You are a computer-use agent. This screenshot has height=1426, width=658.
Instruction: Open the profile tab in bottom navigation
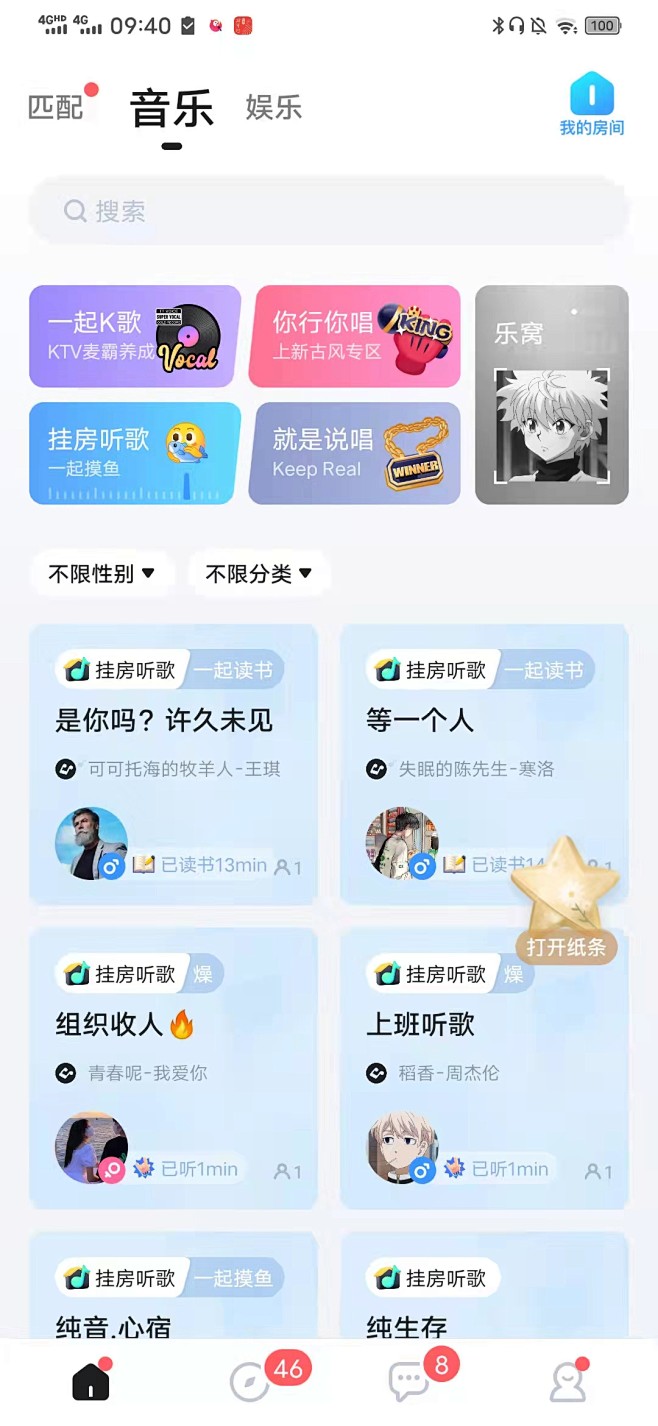[568, 1380]
